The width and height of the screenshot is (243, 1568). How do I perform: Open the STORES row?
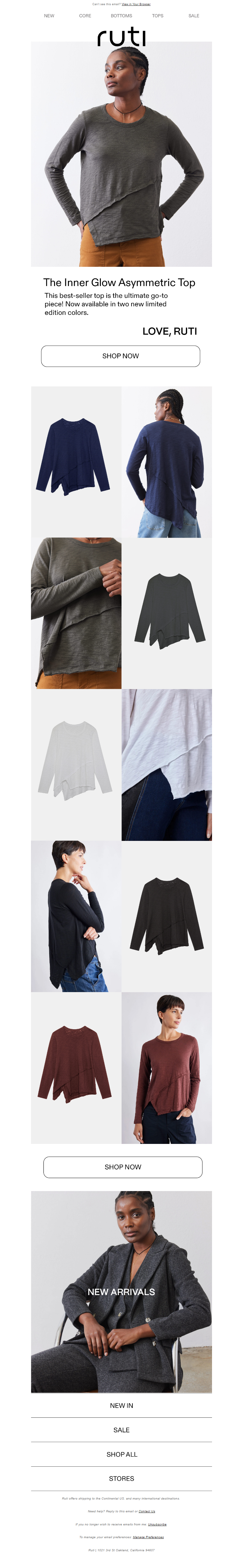pyautogui.click(x=122, y=1479)
